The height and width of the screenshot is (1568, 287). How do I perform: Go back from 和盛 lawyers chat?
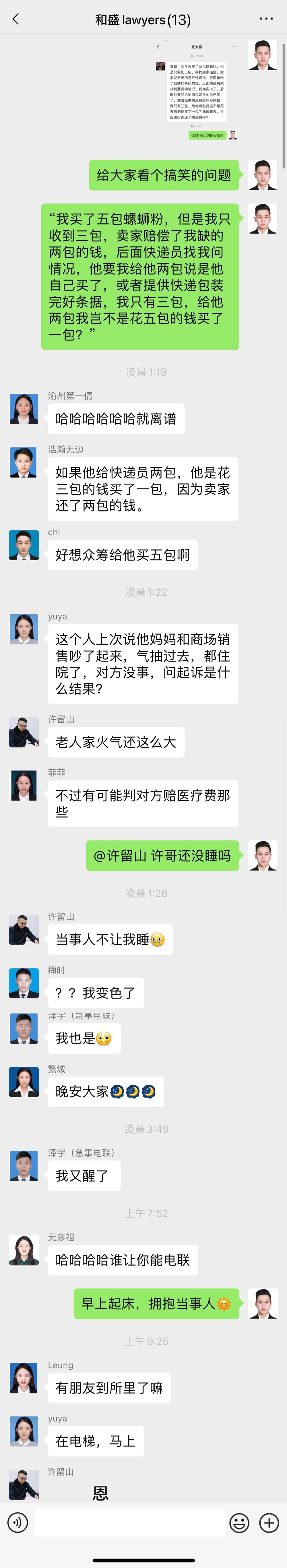tap(16, 20)
